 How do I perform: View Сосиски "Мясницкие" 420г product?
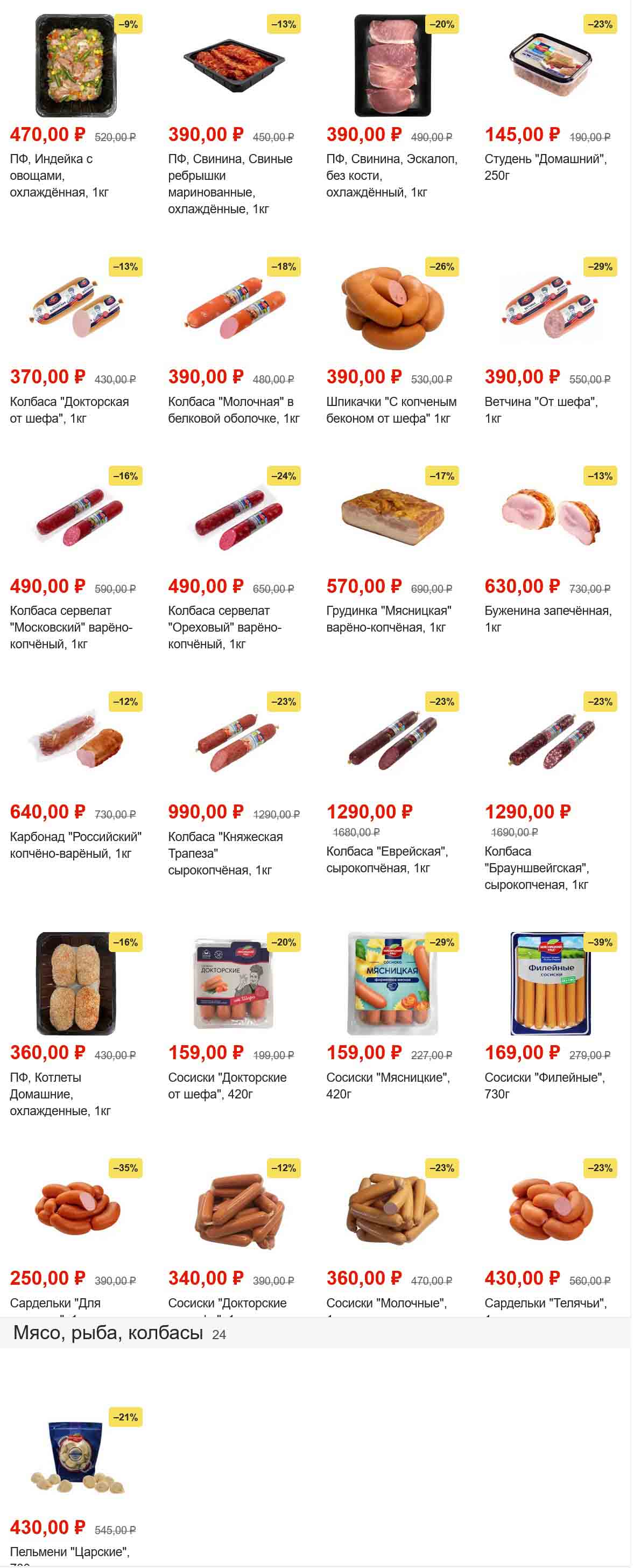(392, 984)
